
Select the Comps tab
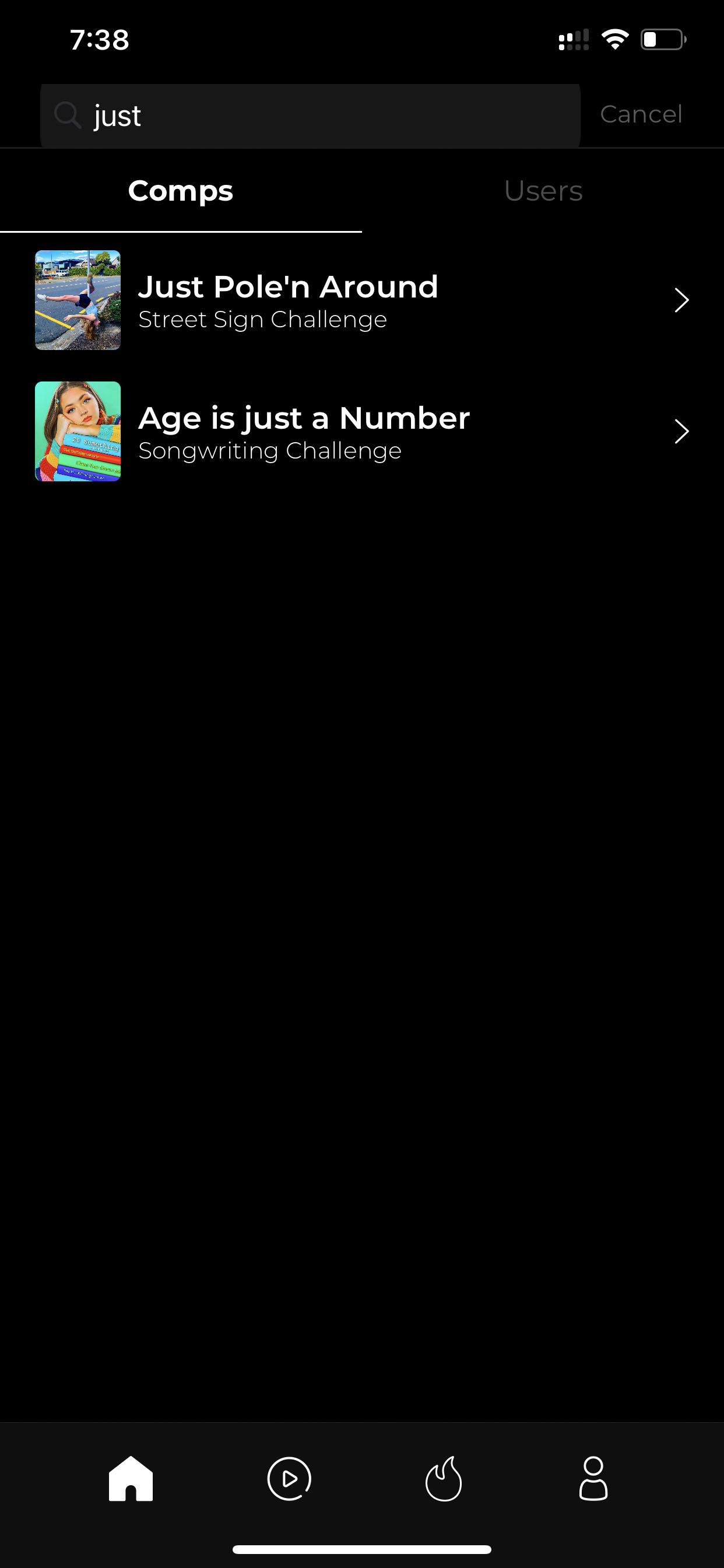181,191
